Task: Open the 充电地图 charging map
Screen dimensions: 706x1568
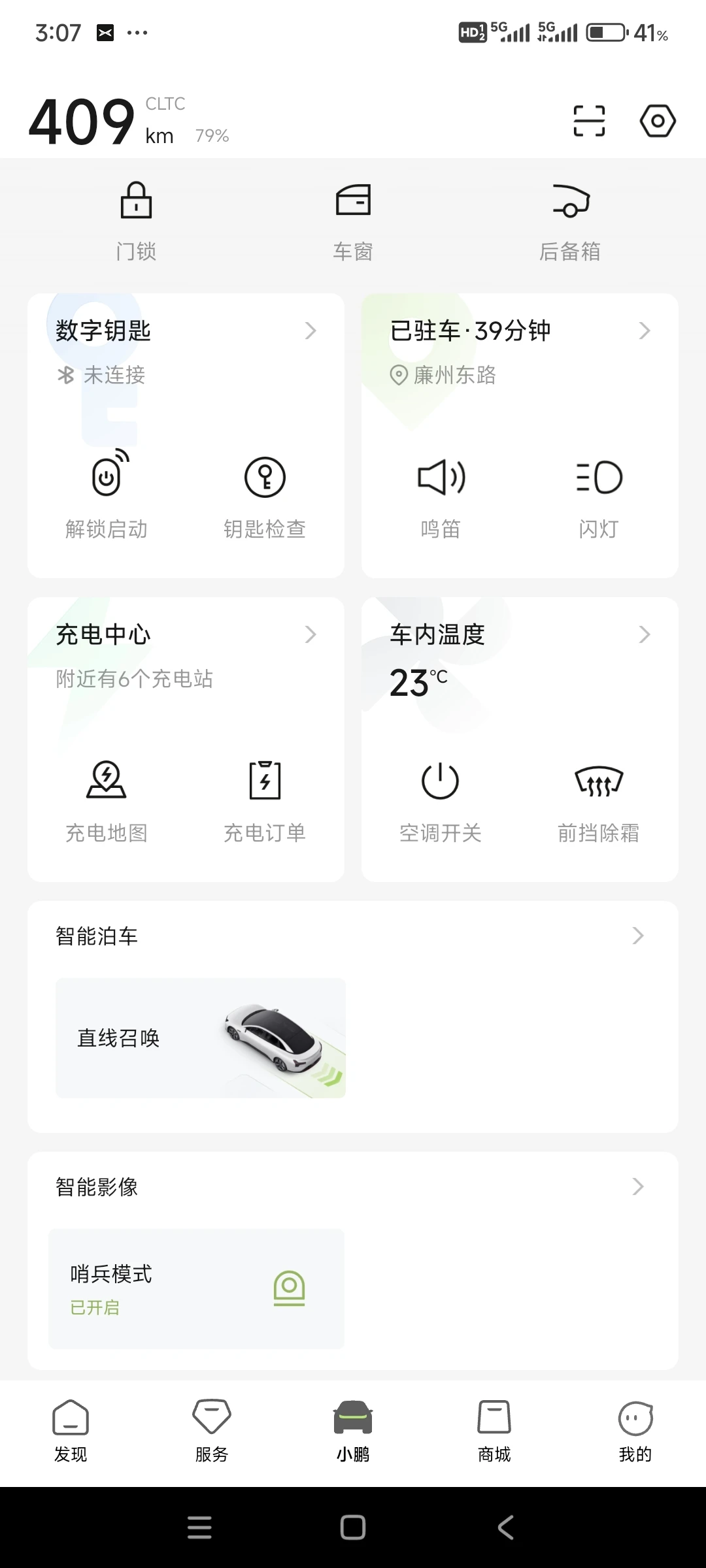Action: (x=107, y=798)
